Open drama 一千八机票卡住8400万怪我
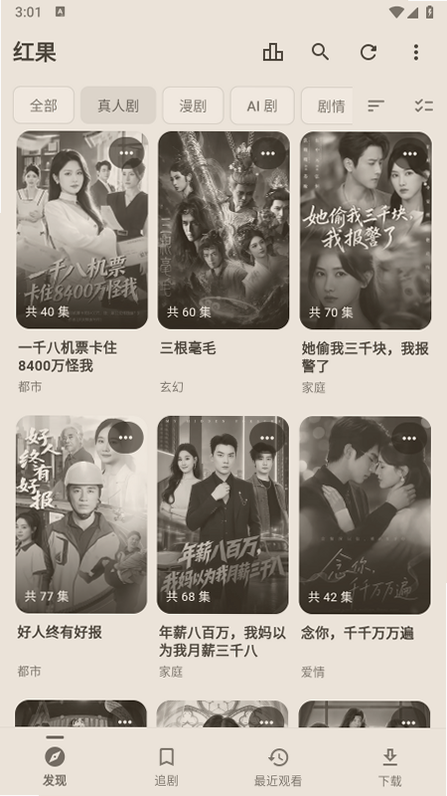447x796 pixels. 82,230
